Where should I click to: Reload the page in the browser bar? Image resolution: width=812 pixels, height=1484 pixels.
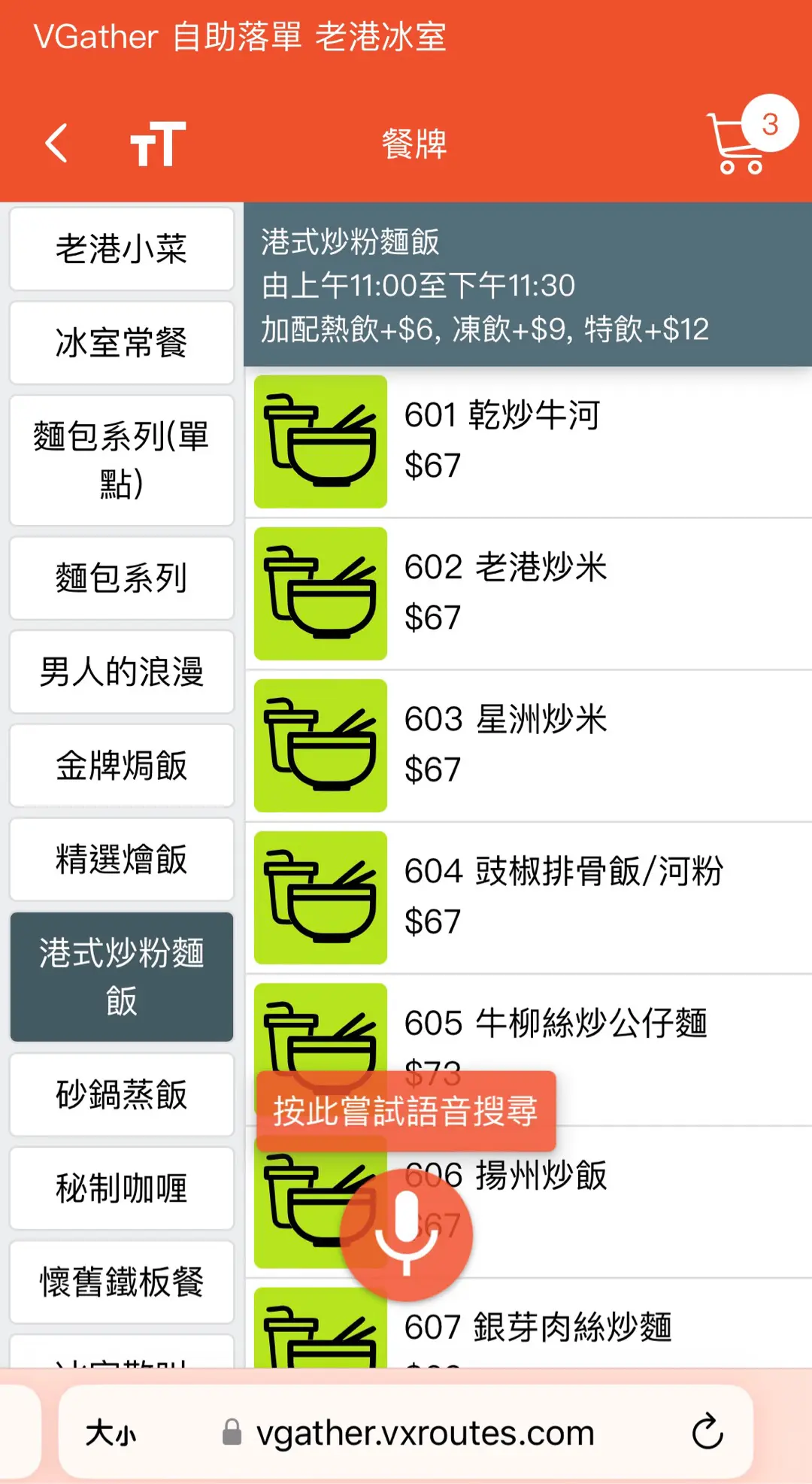click(707, 1432)
